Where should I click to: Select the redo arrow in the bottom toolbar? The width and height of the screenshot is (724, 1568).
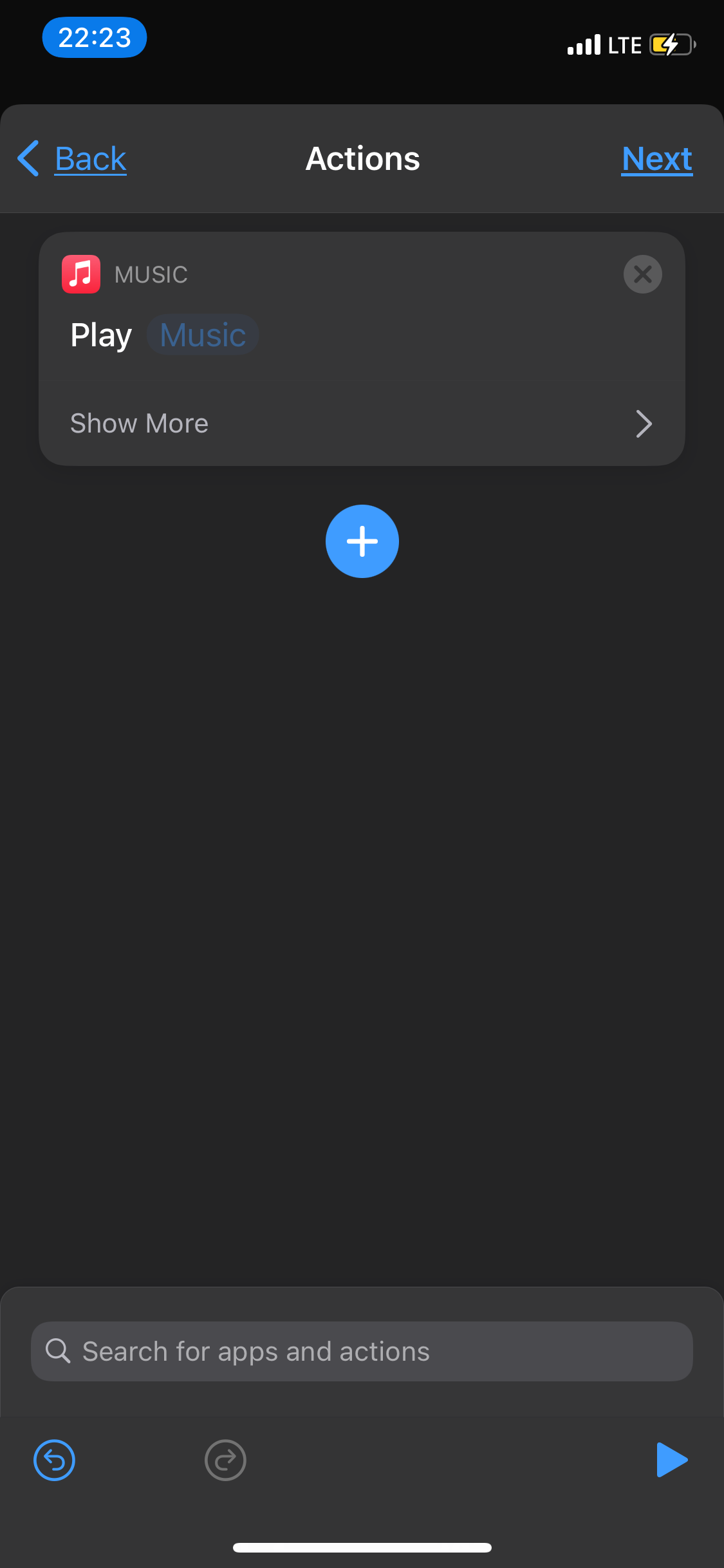pos(225,1460)
